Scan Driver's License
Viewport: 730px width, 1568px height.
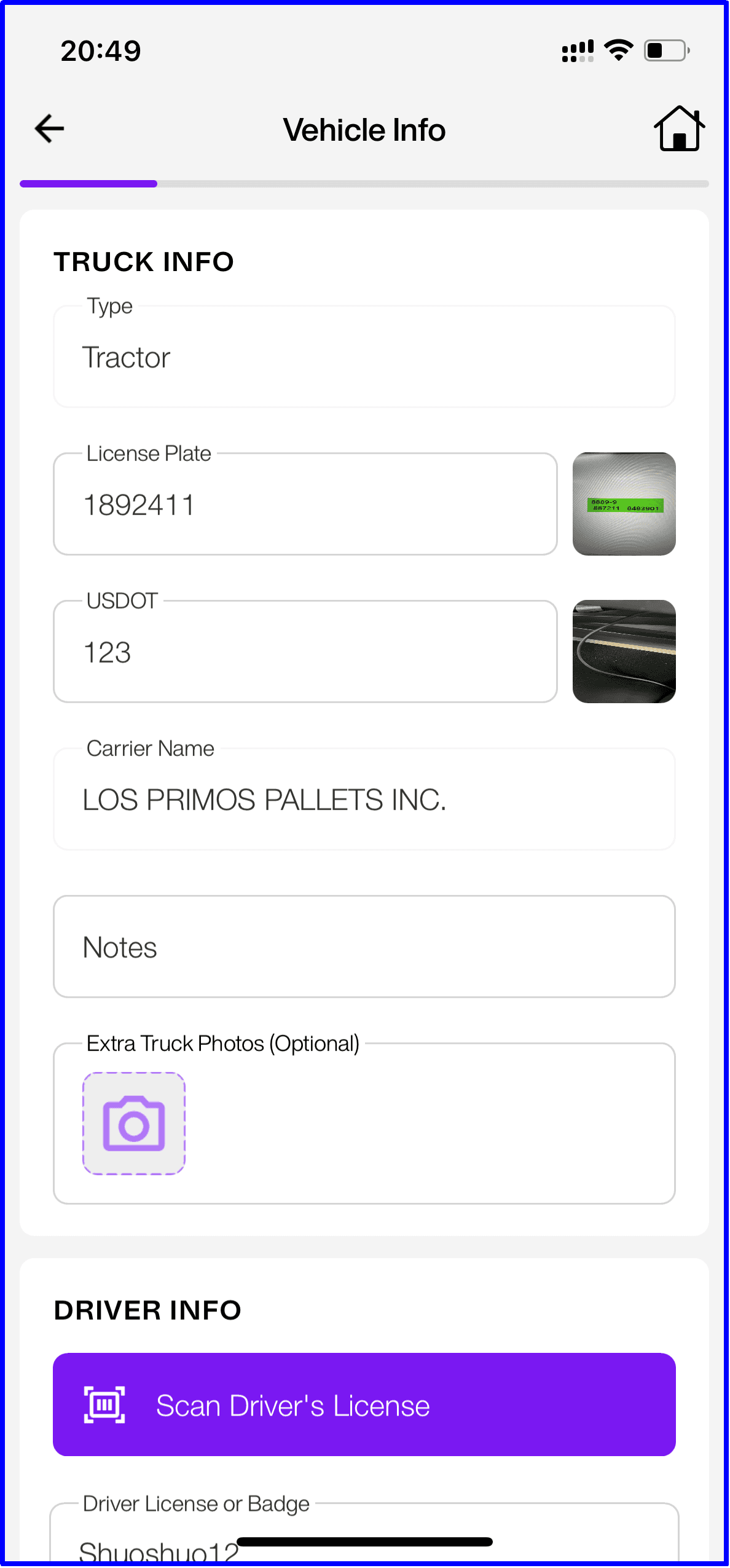tap(364, 1405)
